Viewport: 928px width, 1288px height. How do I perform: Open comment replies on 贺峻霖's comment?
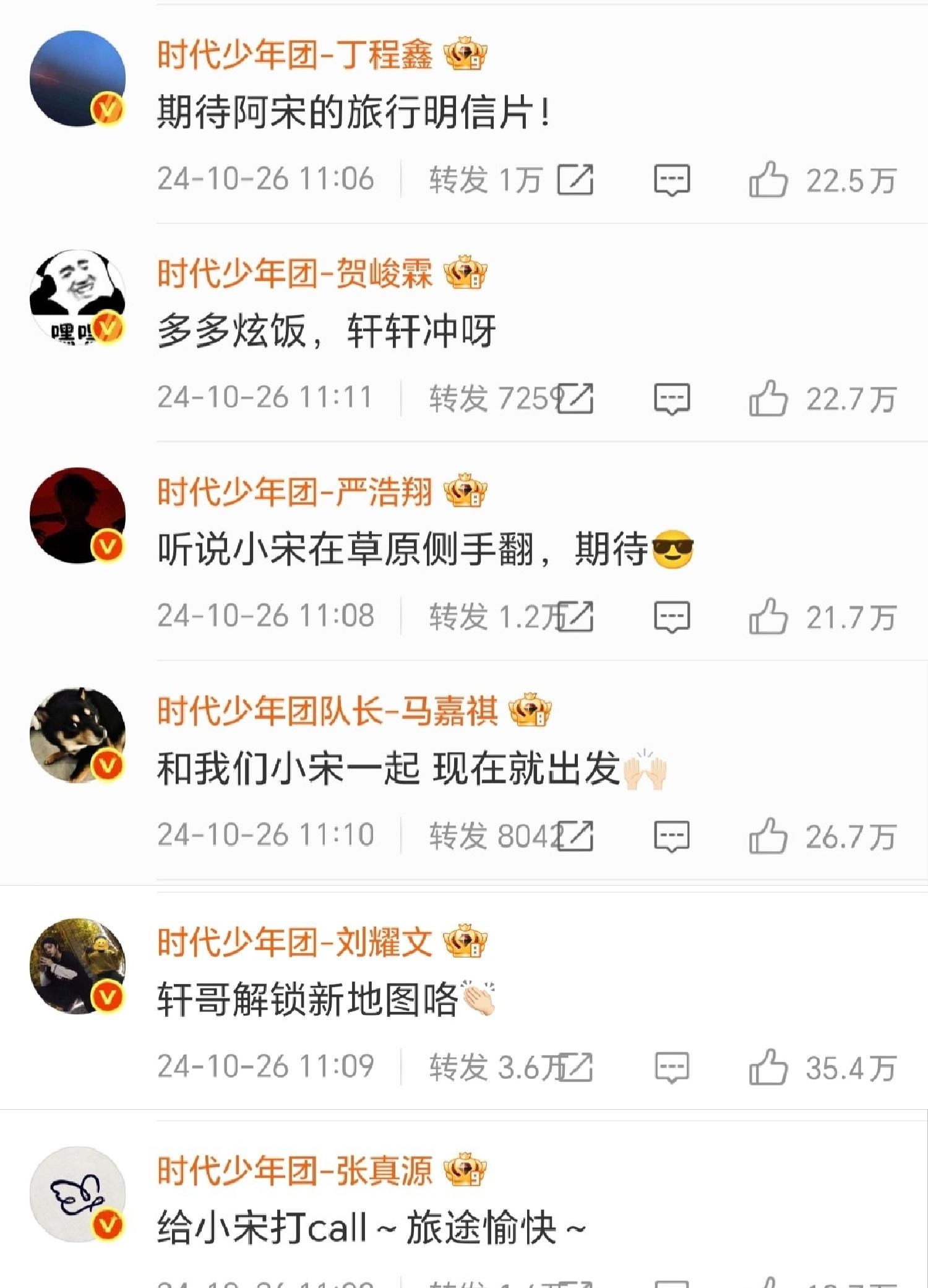point(672,398)
